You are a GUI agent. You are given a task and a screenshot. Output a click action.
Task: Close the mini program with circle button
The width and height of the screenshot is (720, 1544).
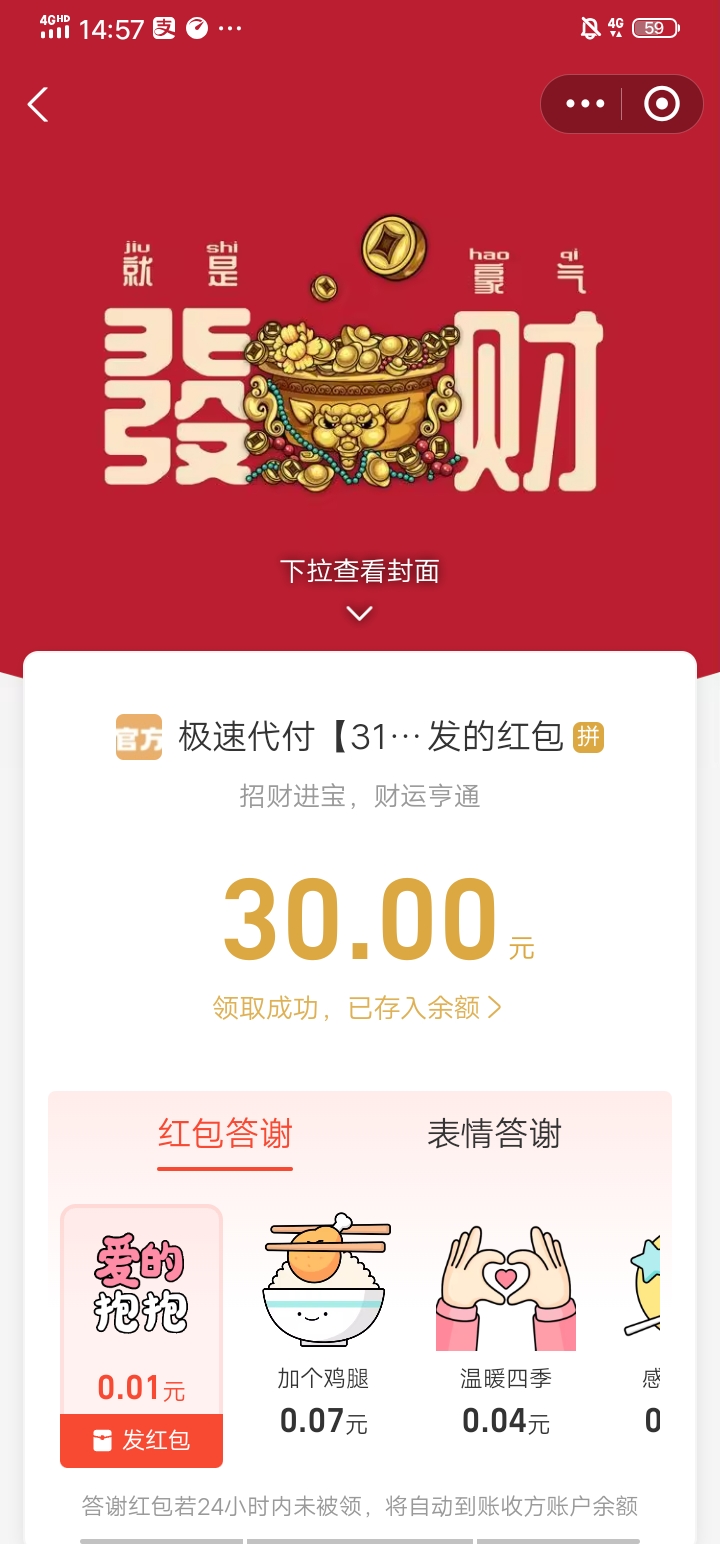tap(661, 104)
